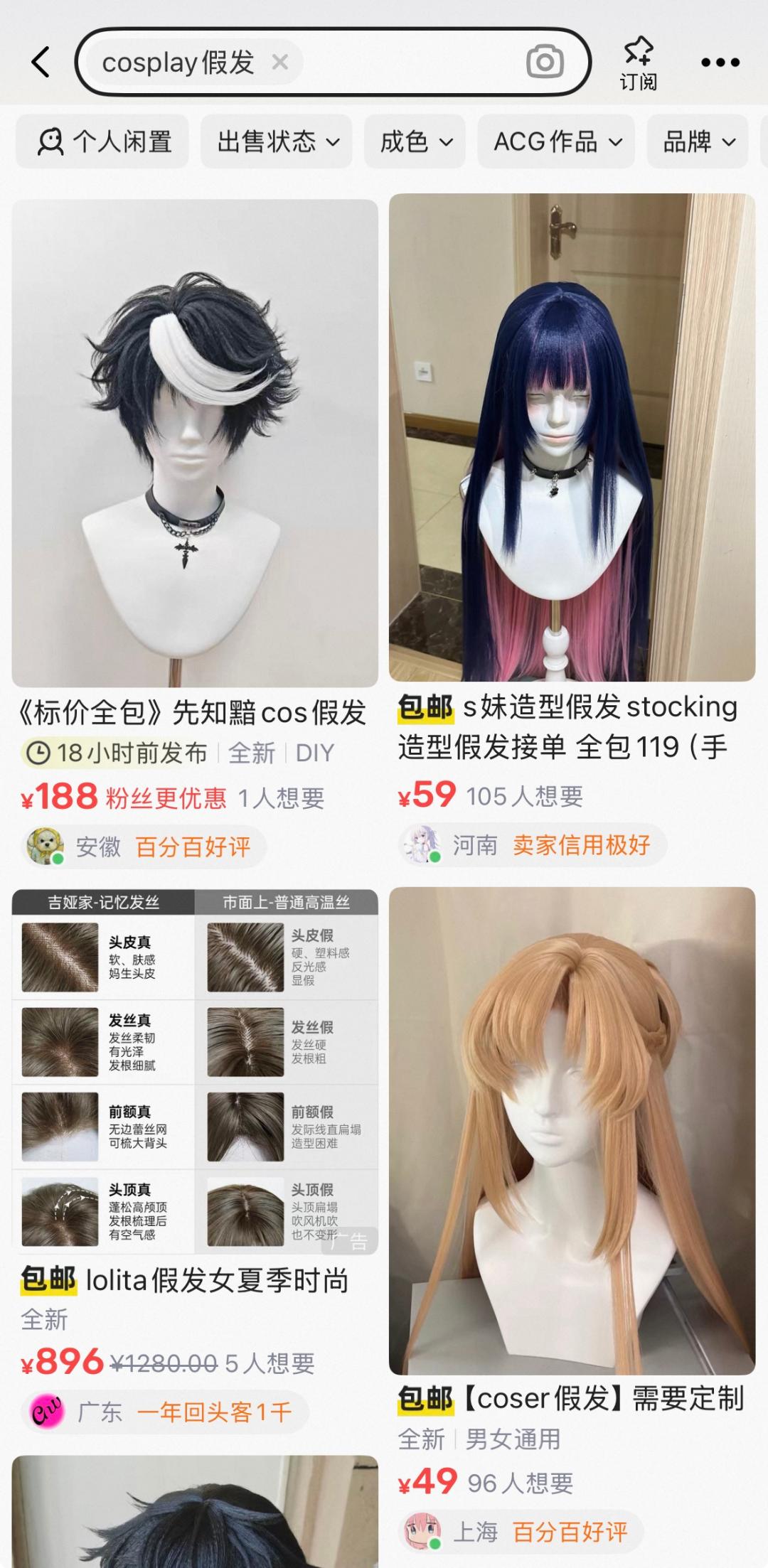Open the dark blue wig listing at bottom
This screenshot has height=1568, width=768.
click(195, 1514)
